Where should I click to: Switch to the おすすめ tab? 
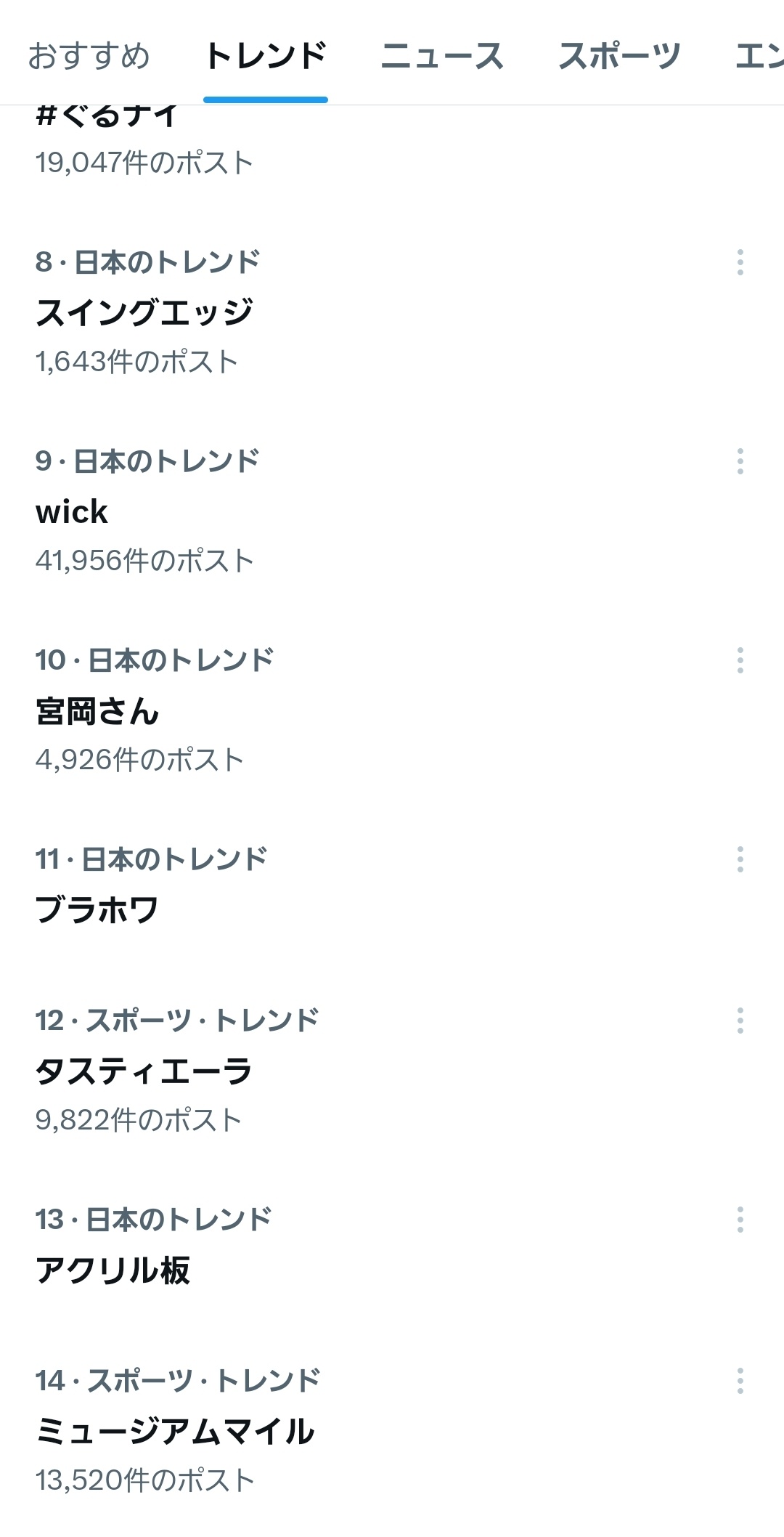(x=89, y=57)
